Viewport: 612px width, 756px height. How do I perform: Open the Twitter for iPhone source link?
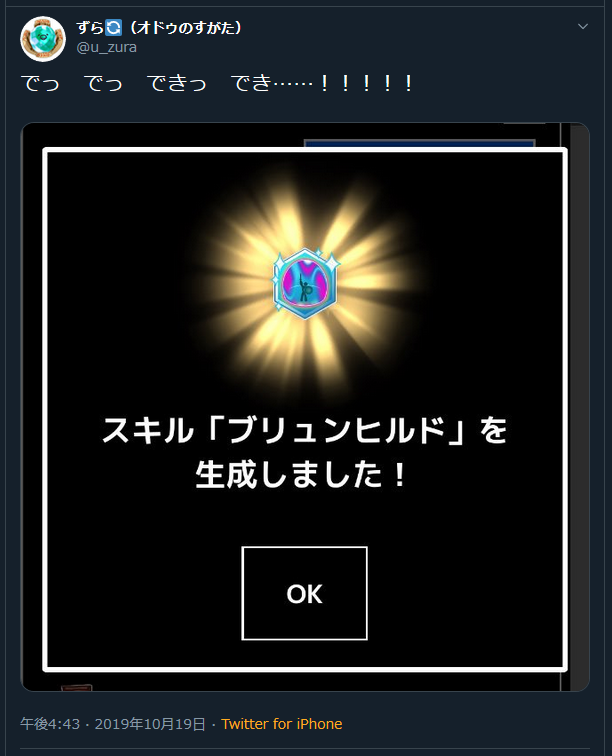coord(281,724)
